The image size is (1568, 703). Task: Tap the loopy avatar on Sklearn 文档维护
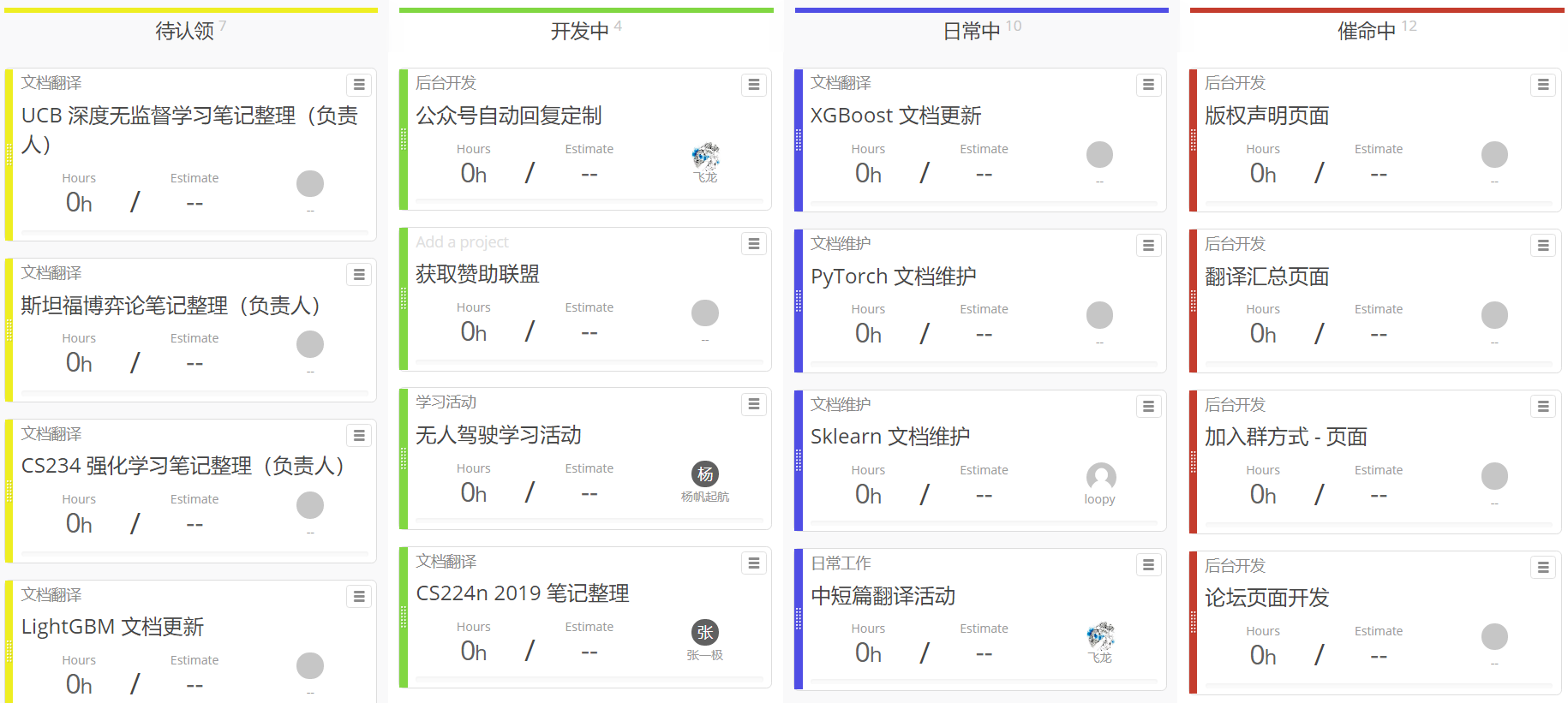pyautogui.click(x=1100, y=477)
